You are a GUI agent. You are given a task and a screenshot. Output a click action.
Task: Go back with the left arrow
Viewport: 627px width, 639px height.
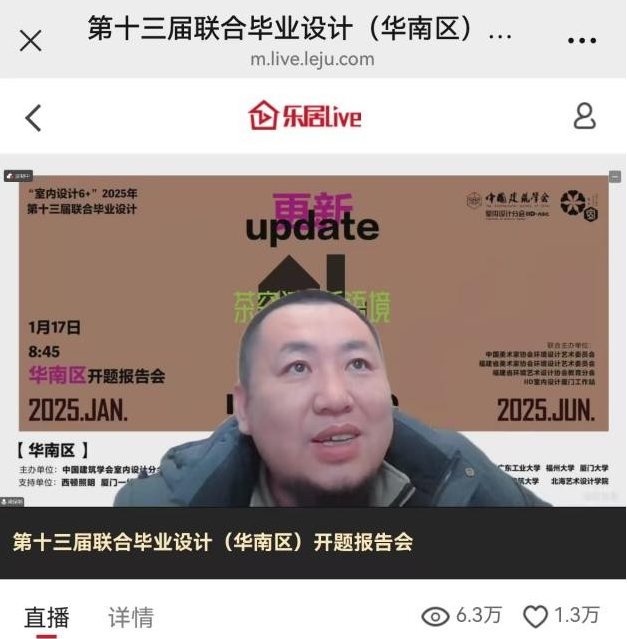[33, 117]
